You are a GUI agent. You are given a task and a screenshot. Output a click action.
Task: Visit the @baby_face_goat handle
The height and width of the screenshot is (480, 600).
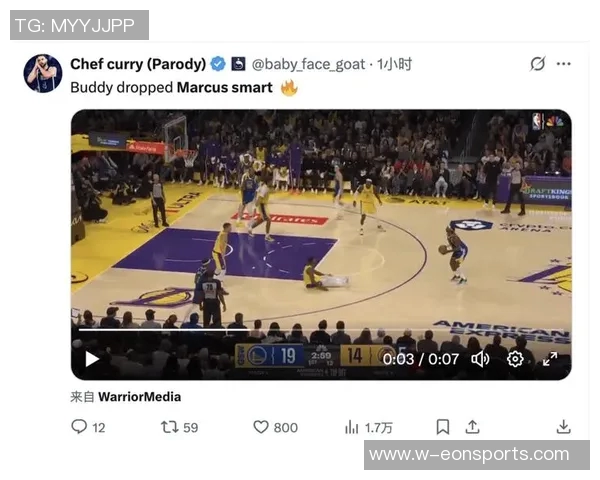click(x=308, y=64)
